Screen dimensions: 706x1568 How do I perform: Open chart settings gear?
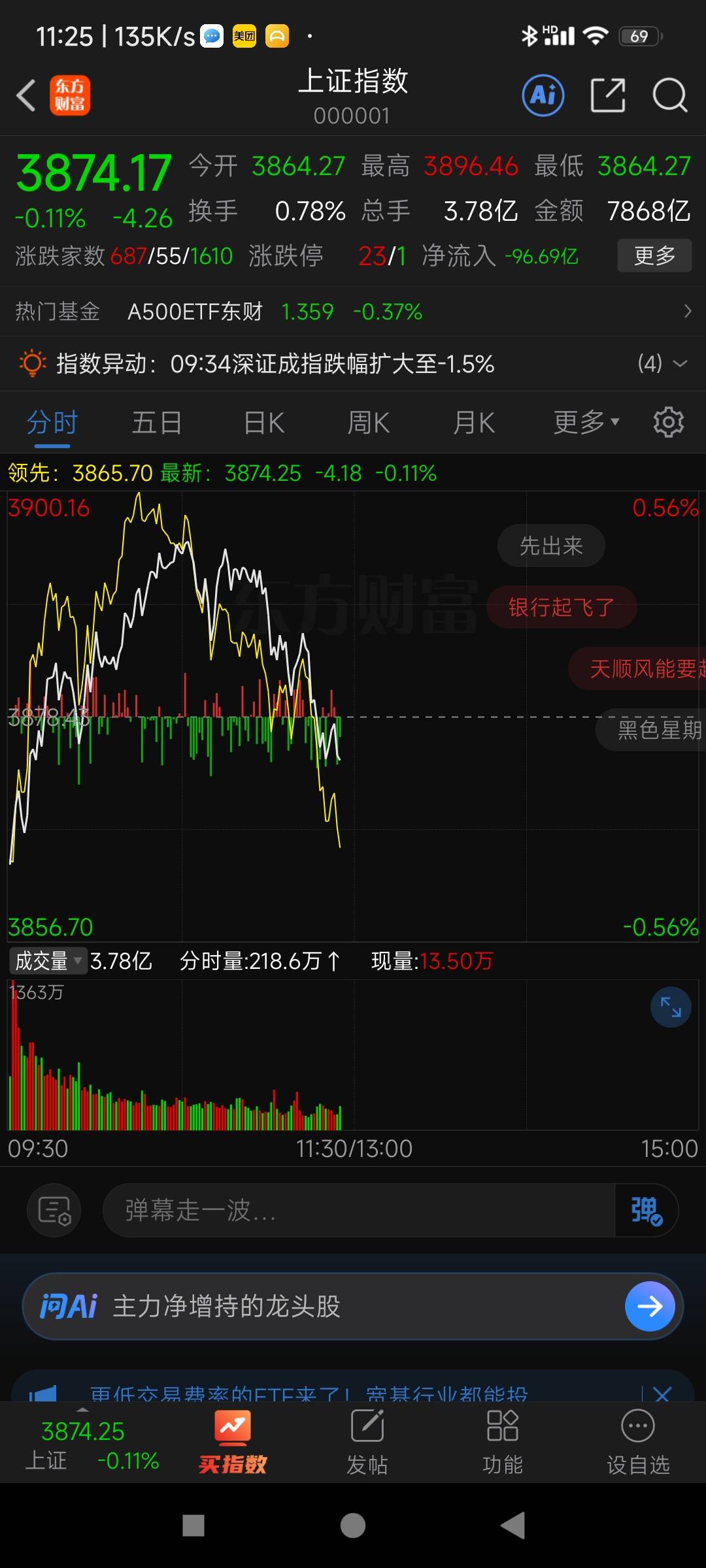[668, 423]
